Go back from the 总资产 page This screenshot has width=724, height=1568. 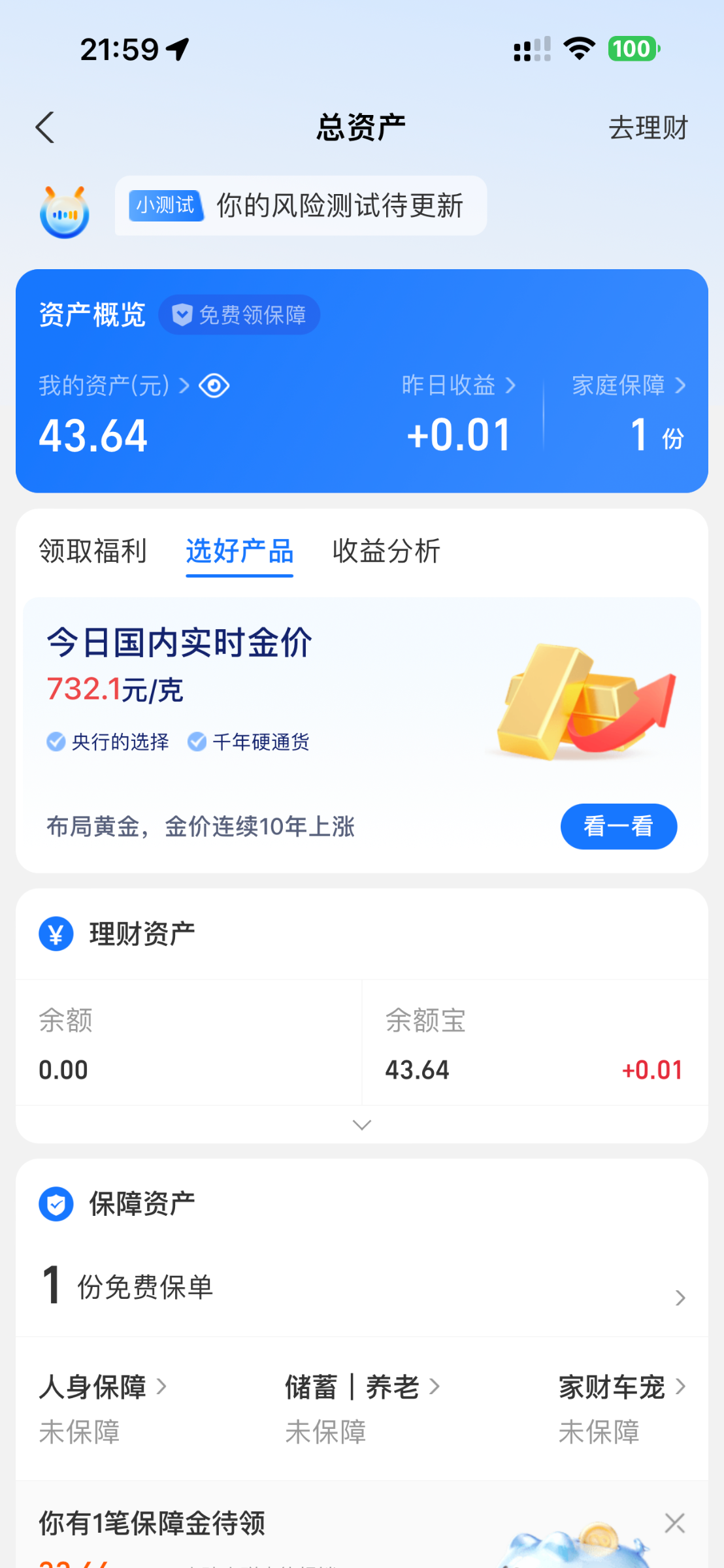click(x=44, y=127)
